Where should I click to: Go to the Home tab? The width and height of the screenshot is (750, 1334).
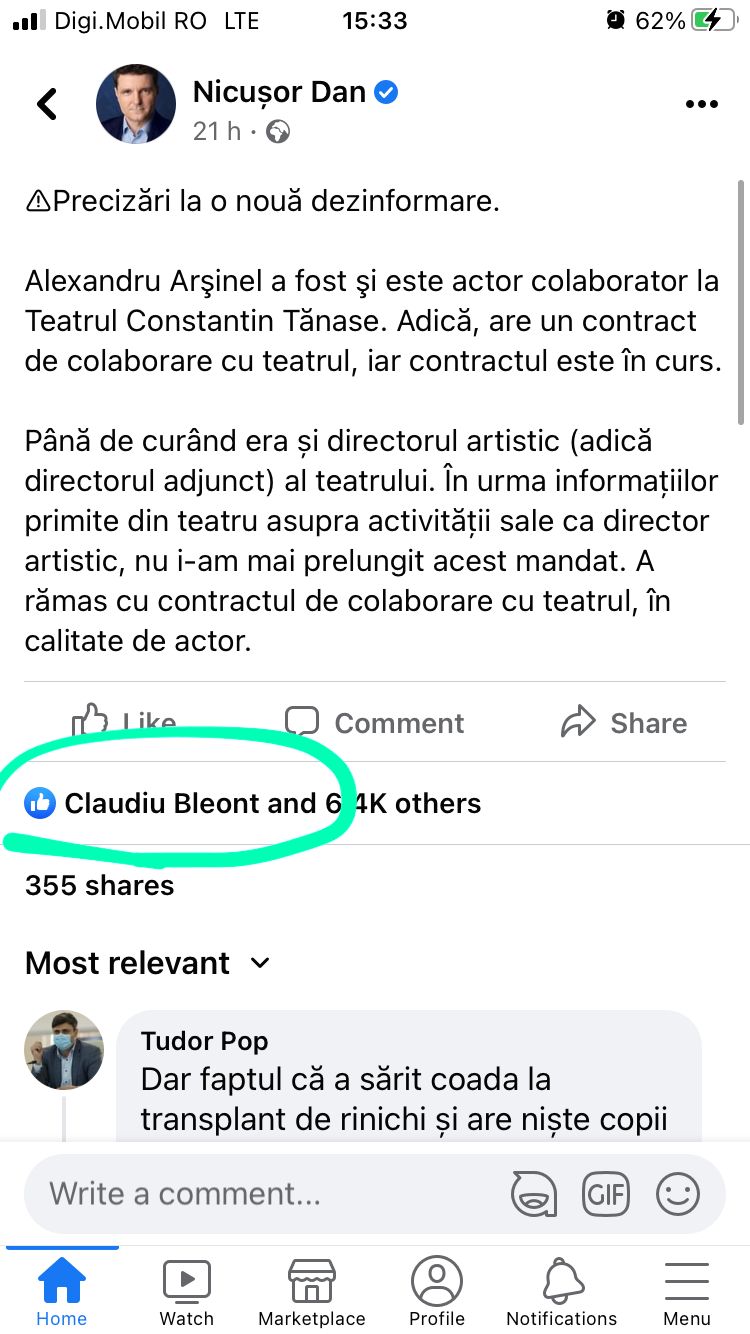61,1292
